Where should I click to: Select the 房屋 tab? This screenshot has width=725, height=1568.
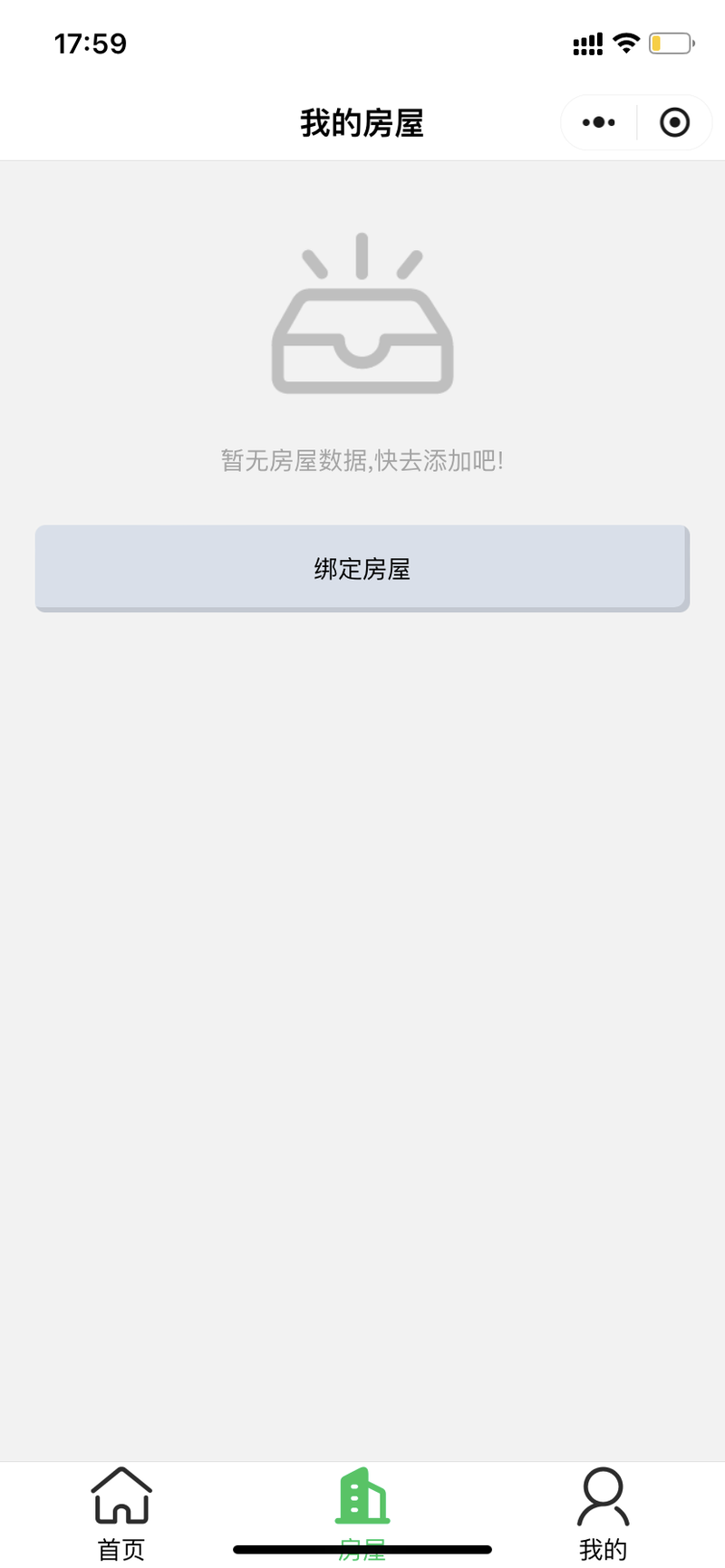point(362,1515)
